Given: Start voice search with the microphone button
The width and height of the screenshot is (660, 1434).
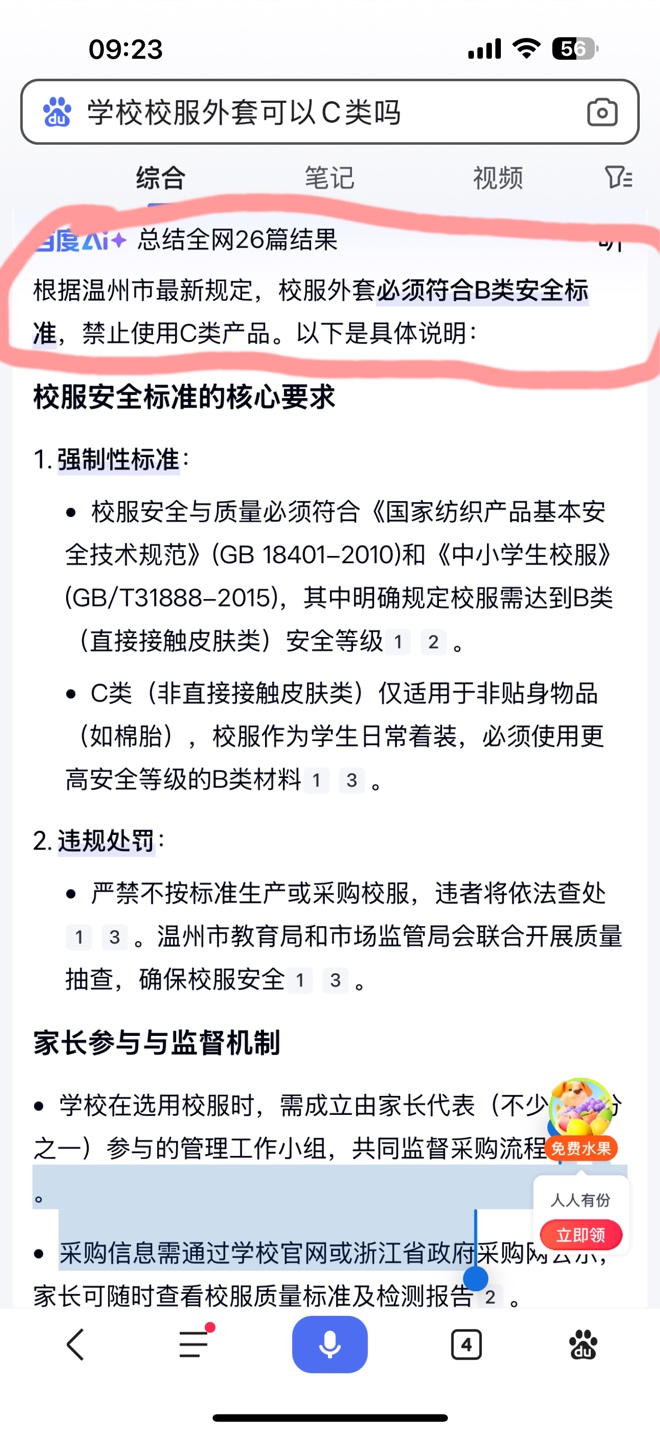Looking at the screenshot, I should 330,1345.
